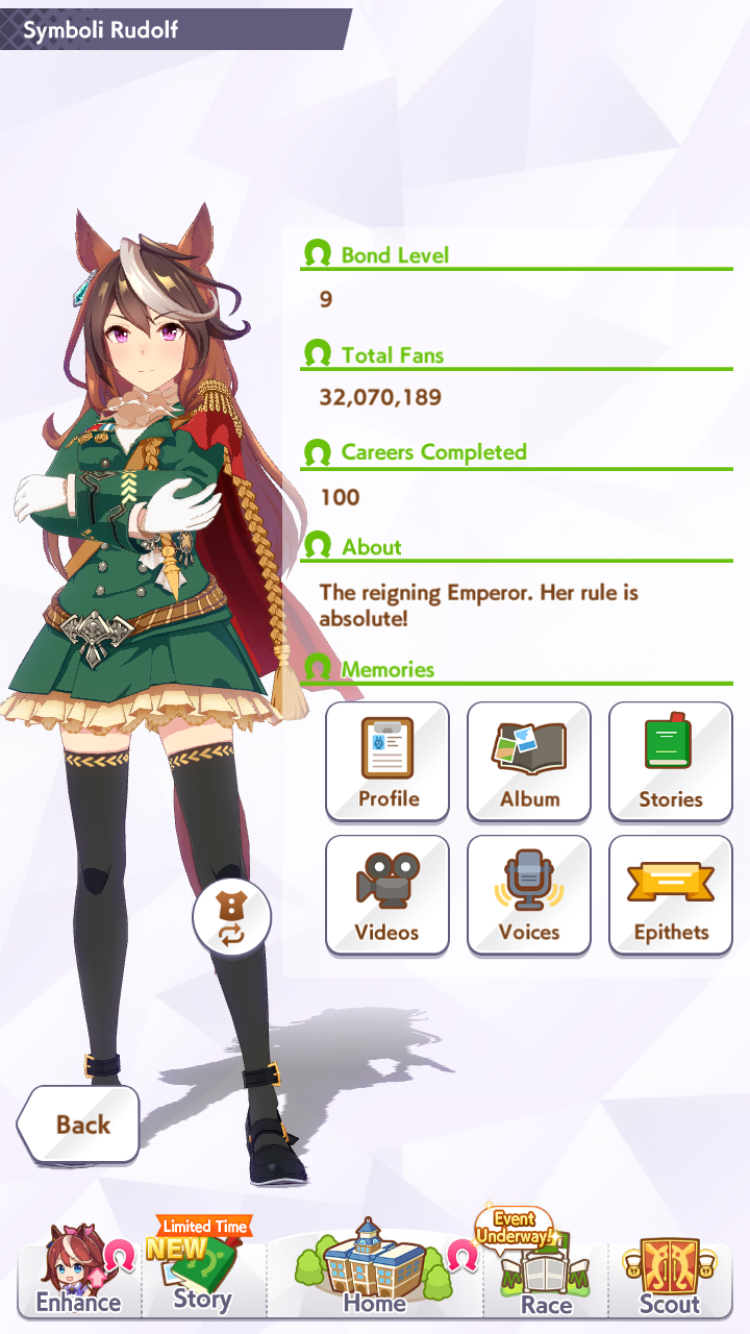Open the Videos section
The image size is (750, 1334).
point(388,895)
